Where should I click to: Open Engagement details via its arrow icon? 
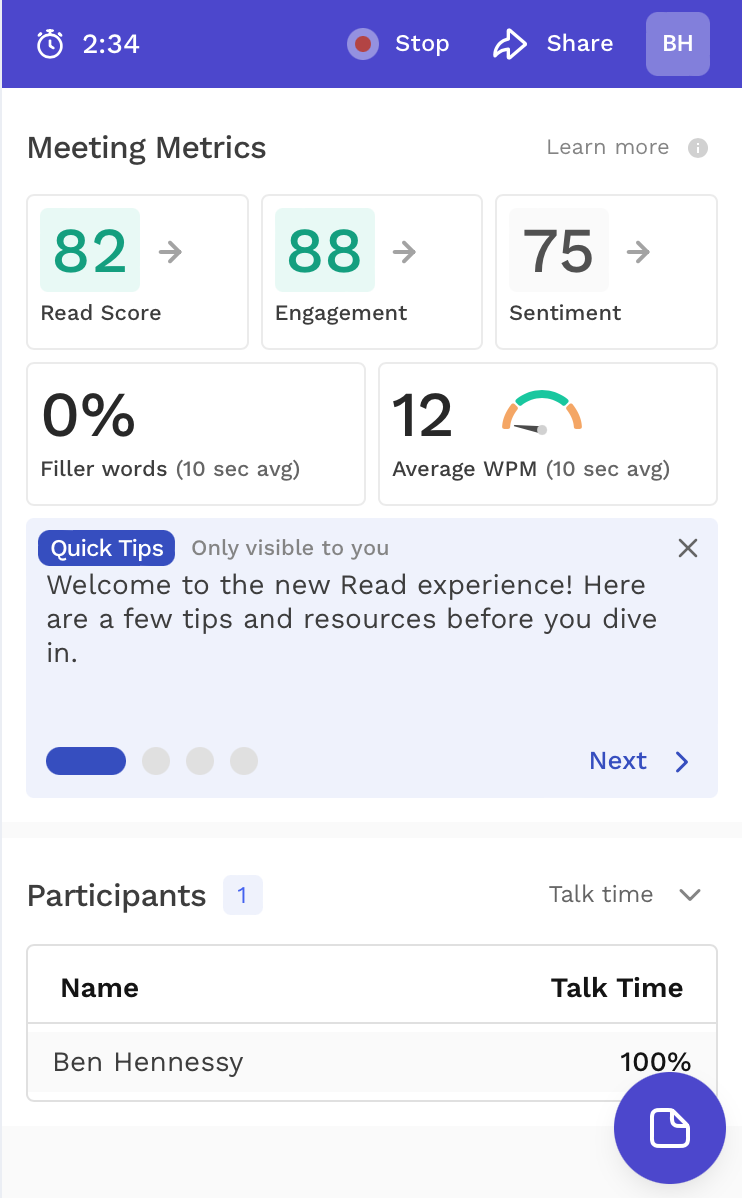click(x=404, y=253)
